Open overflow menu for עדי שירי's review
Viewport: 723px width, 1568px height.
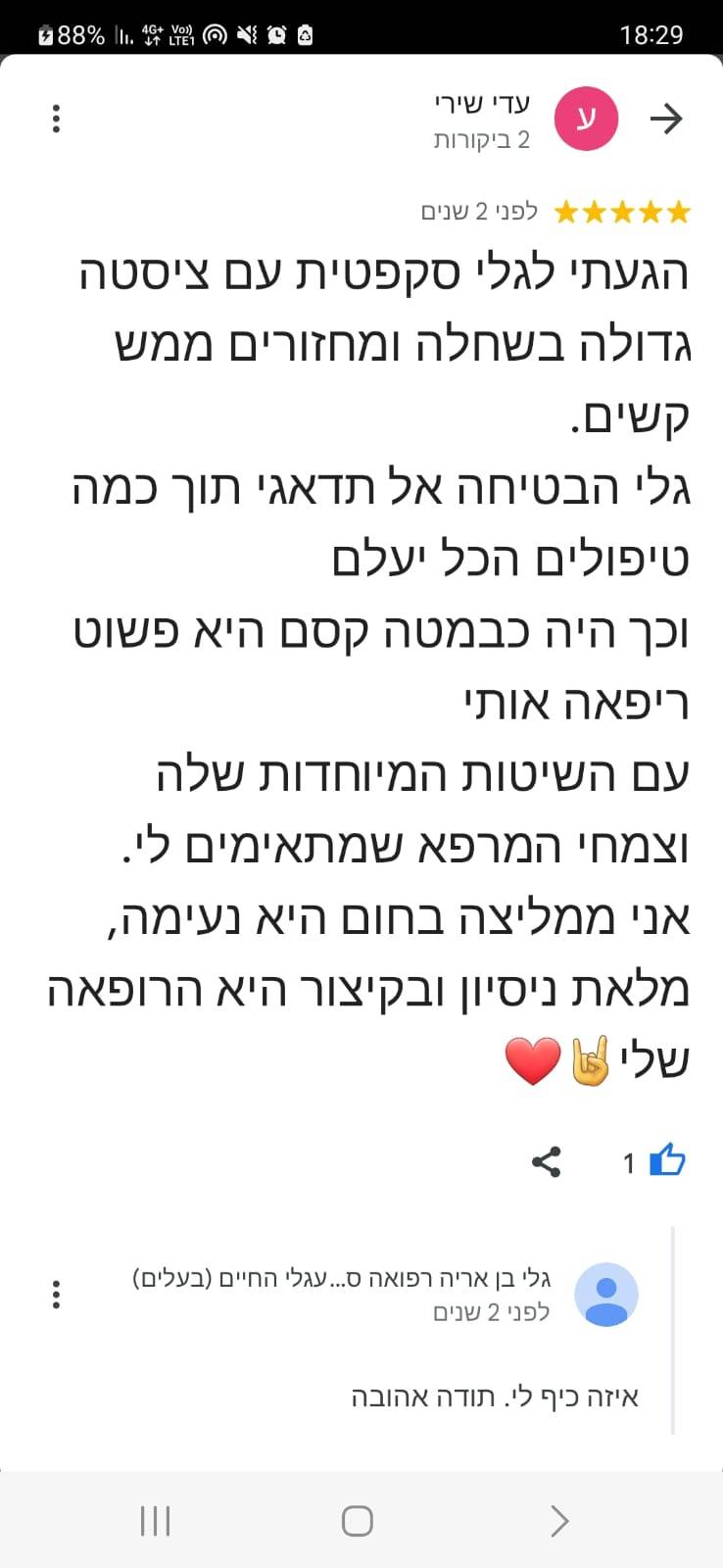[x=56, y=119]
